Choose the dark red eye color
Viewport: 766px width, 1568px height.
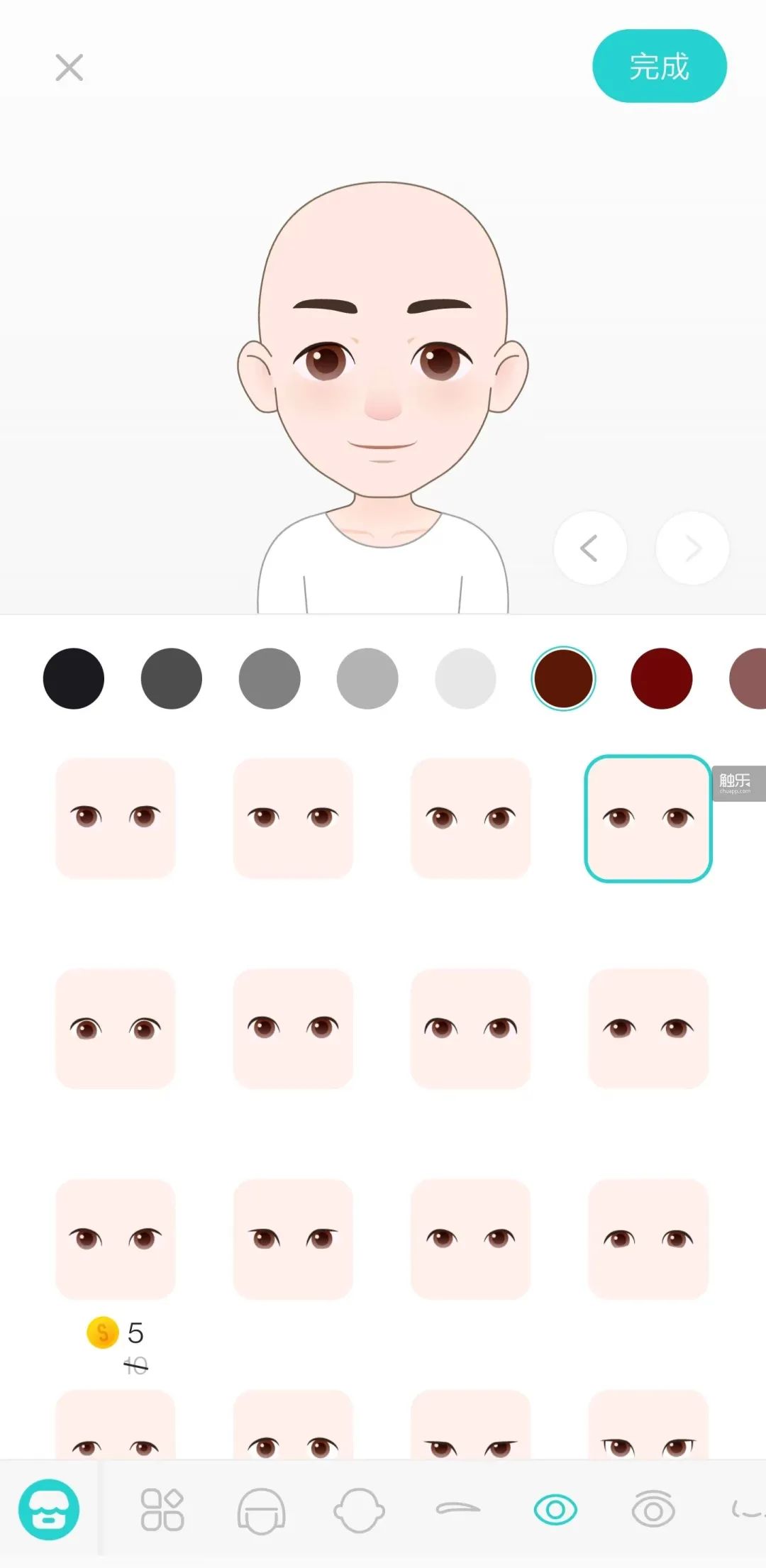(x=661, y=678)
